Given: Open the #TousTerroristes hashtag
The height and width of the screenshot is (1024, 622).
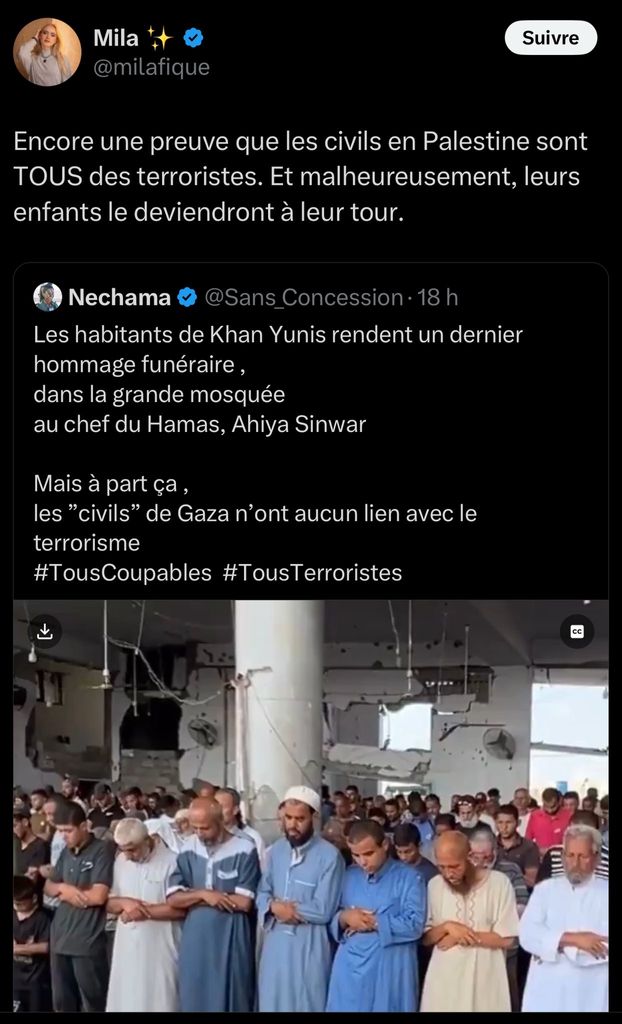Looking at the screenshot, I should (x=312, y=573).
